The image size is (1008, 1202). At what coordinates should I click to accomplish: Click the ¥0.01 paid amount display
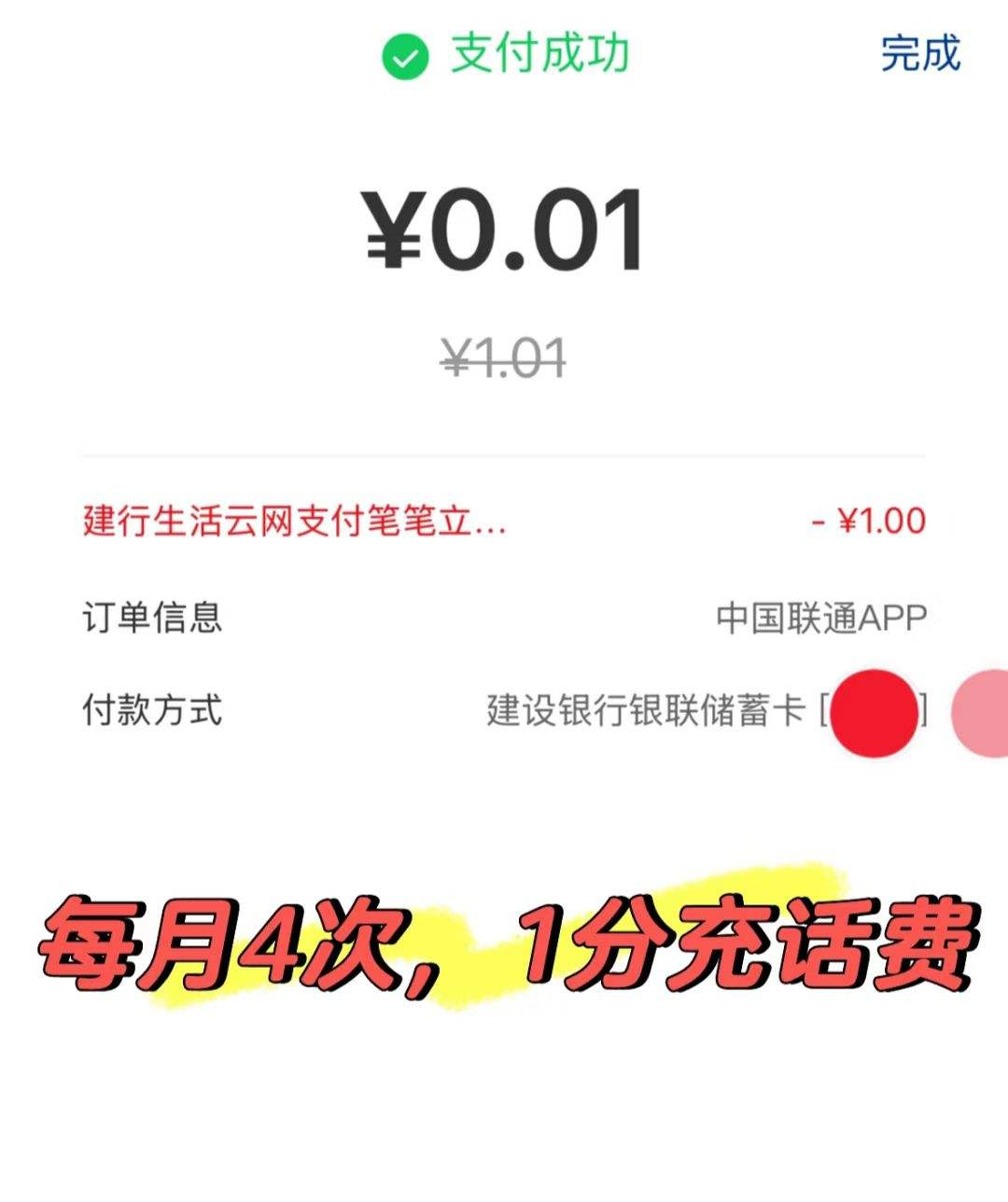click(x=504, y=233)
